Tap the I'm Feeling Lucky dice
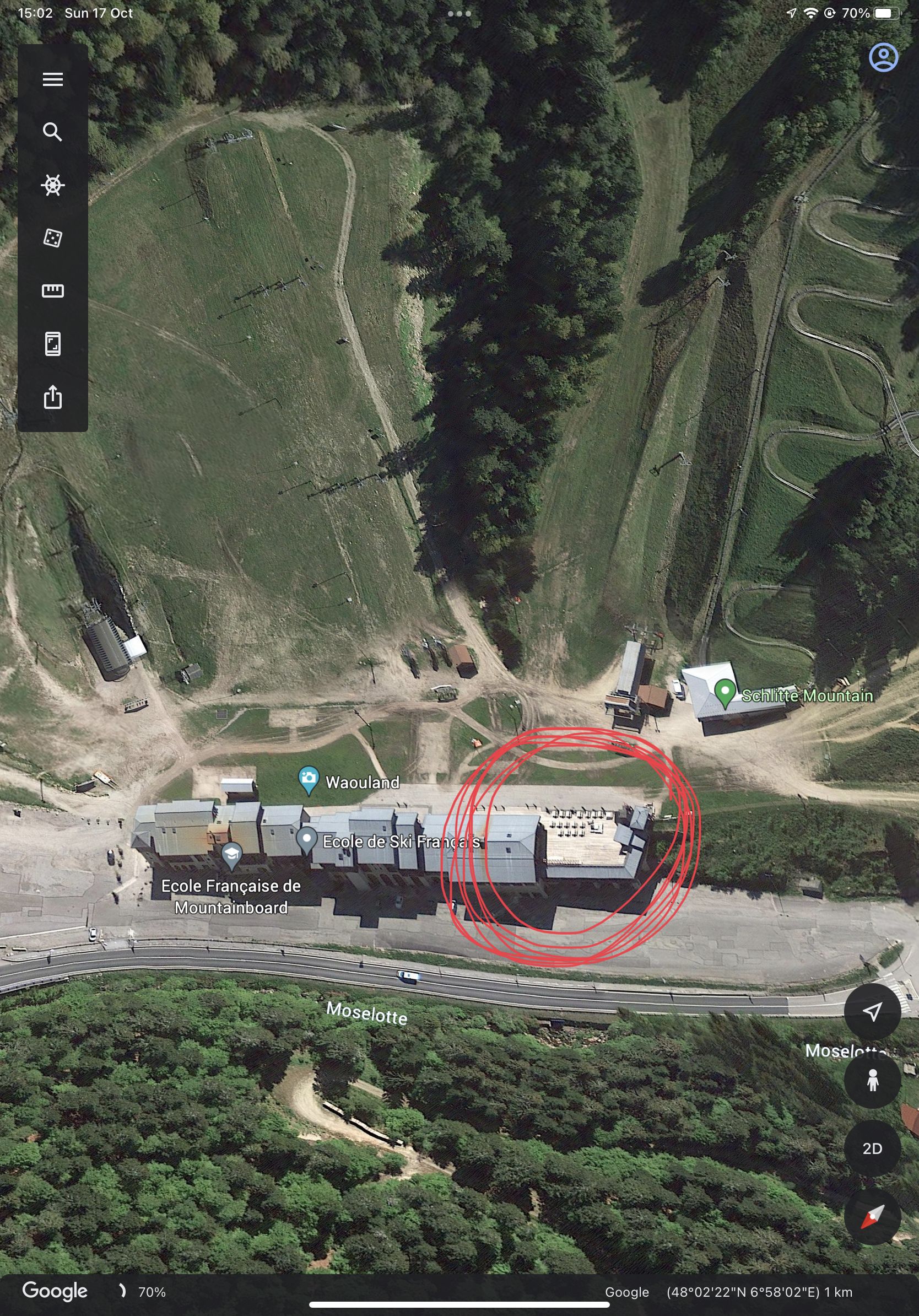The height and width of the screenshot is (1316, 919). 53,238
